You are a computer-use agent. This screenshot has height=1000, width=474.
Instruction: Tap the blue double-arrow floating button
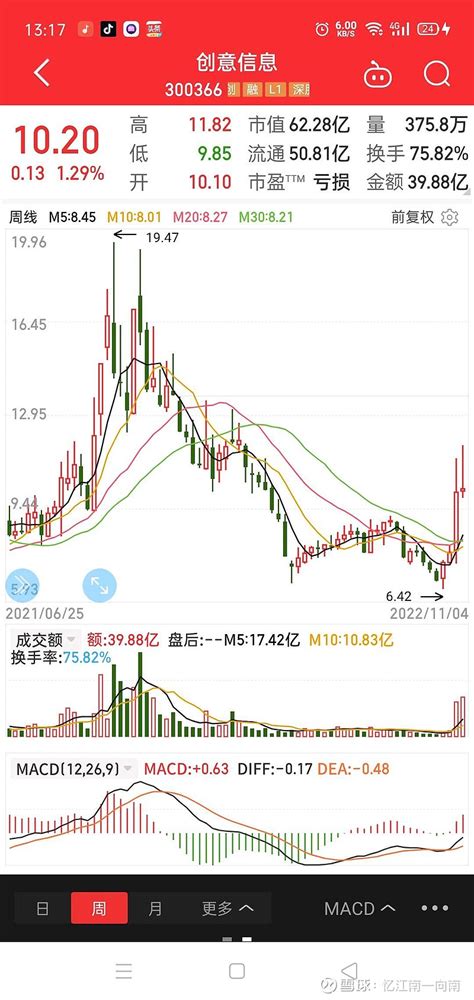tap(22, 585)
